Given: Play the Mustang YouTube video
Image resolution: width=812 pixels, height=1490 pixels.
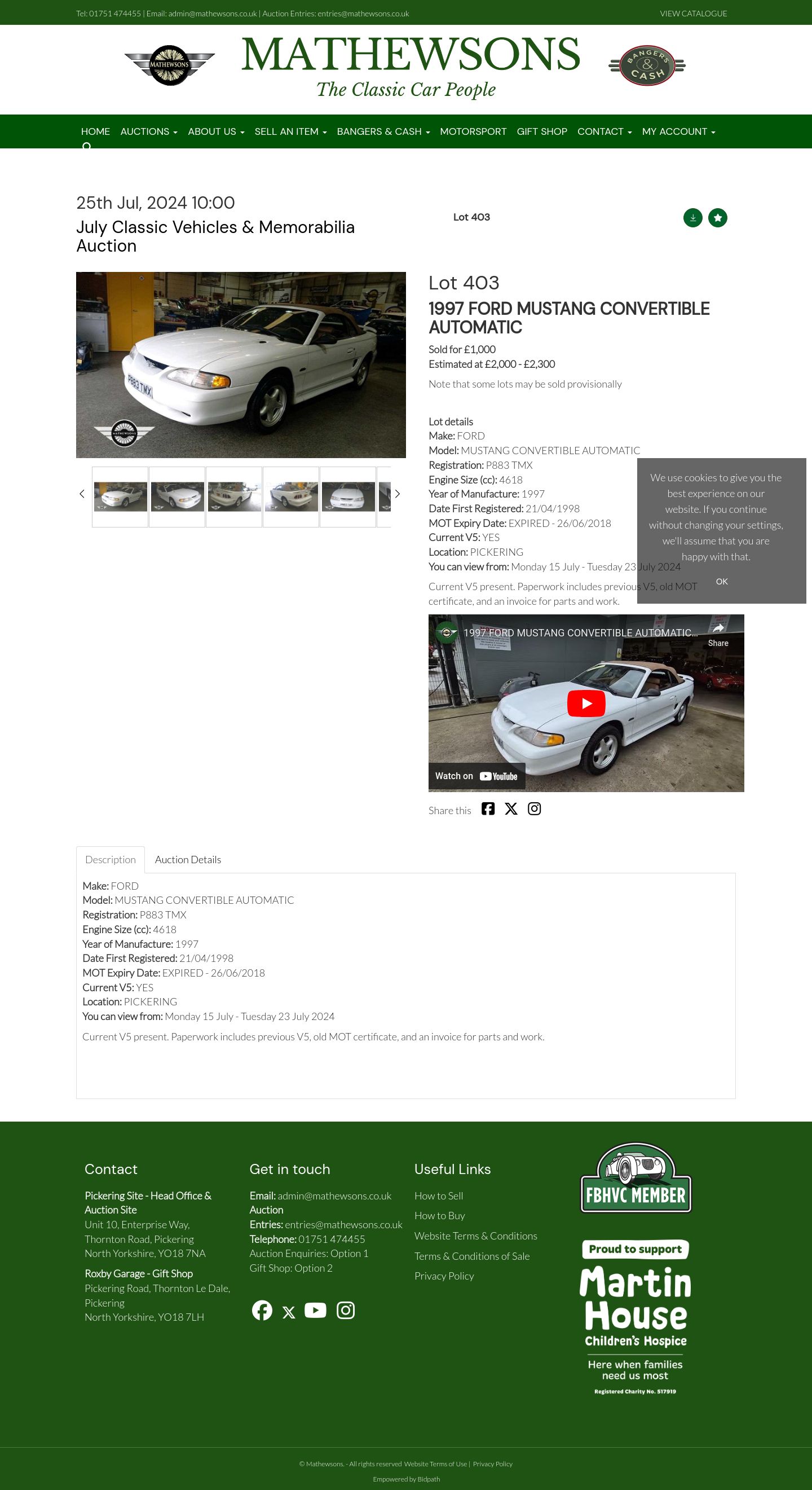Looking at the screenshot, I should click(x=585, y=704).
